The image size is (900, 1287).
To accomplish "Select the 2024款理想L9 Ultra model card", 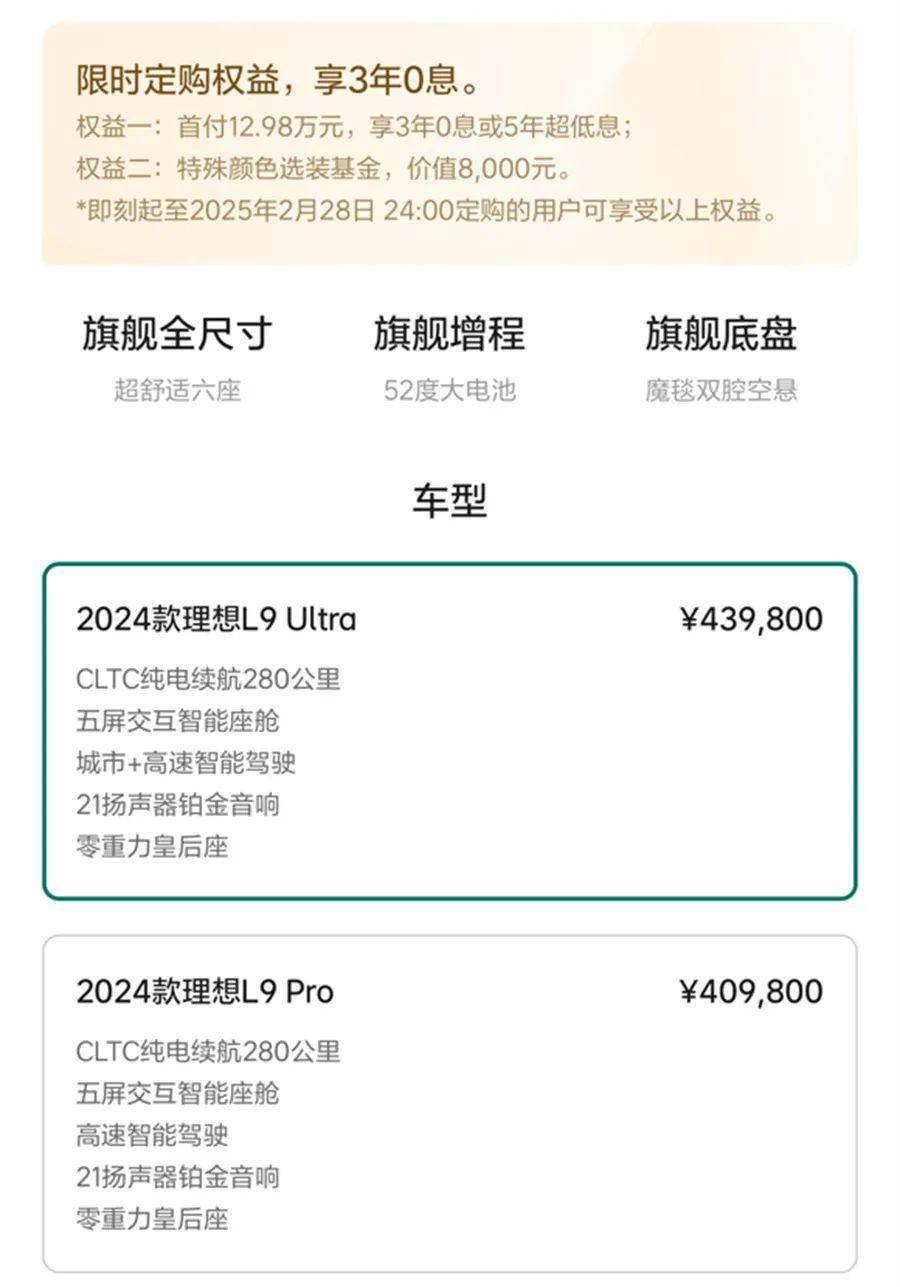I will [449, 731].
